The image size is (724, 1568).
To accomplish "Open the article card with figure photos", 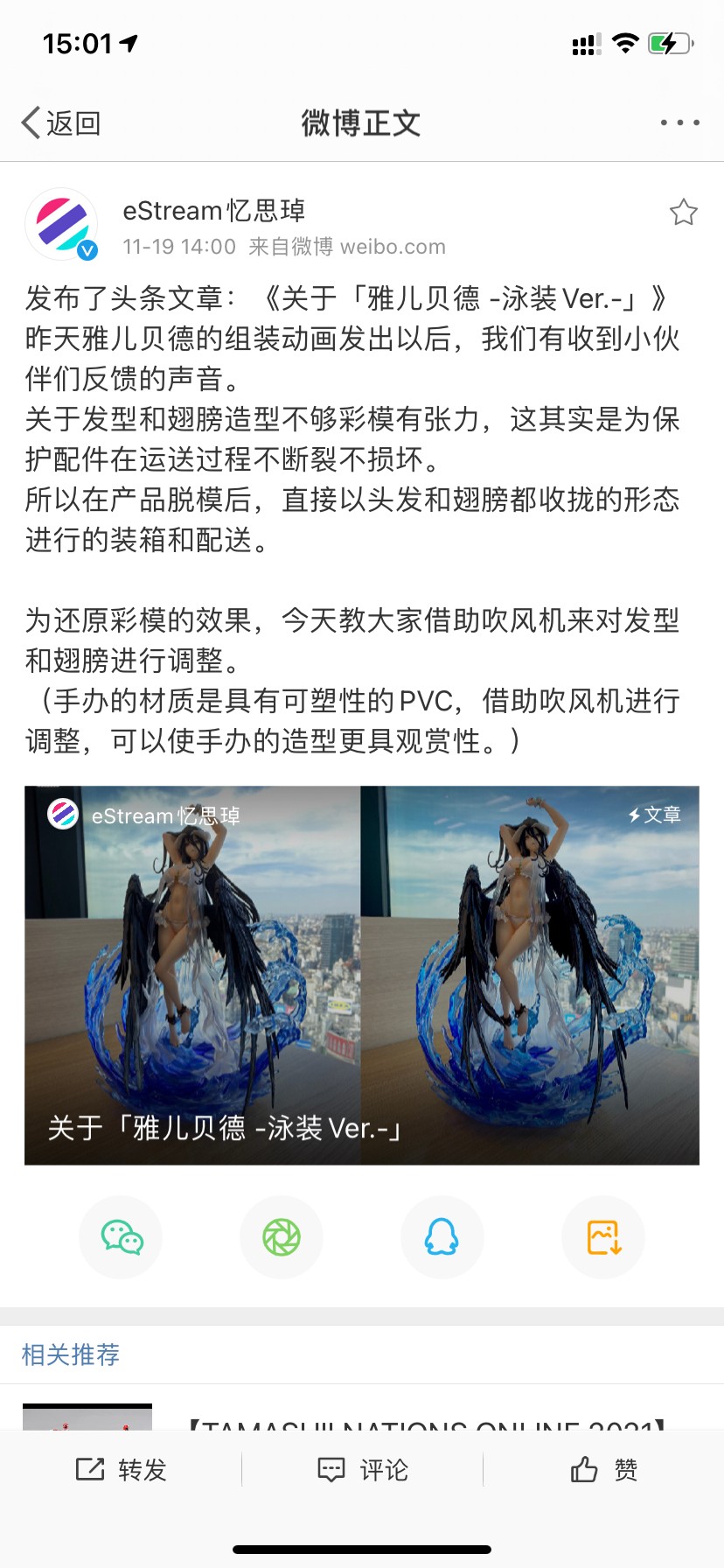I will 362,975.
